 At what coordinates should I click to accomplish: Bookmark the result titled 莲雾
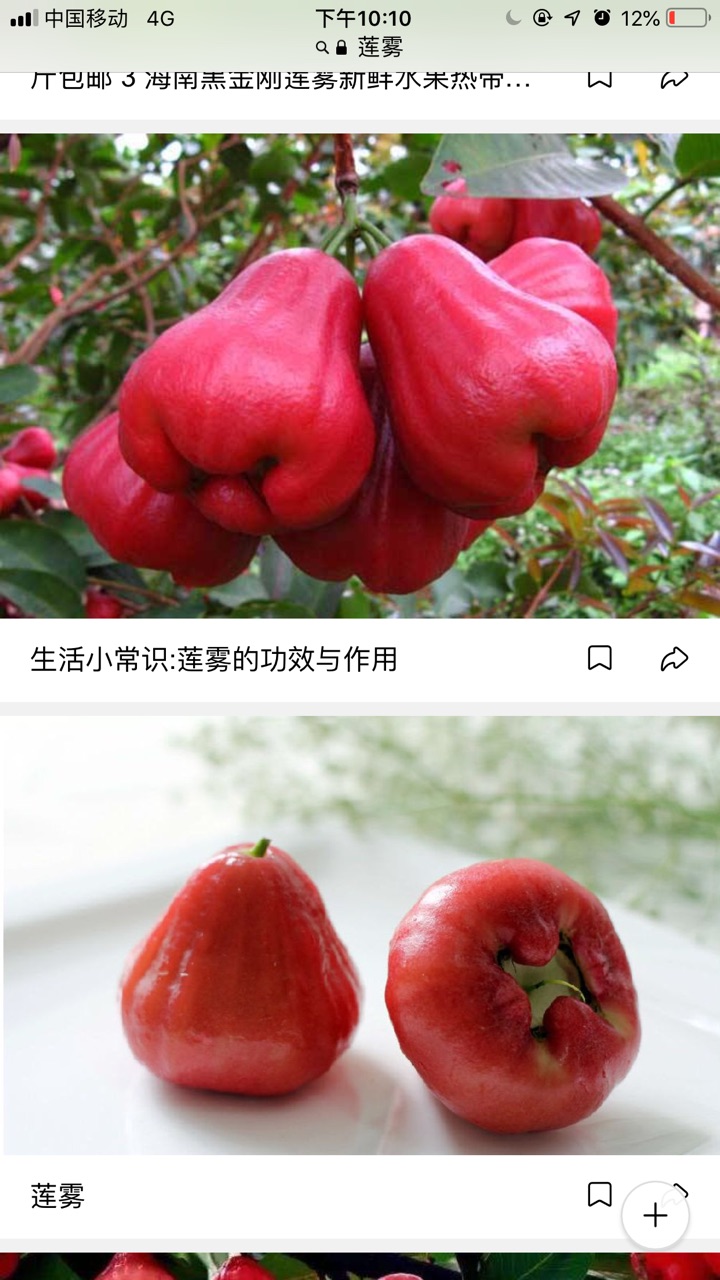point(599,1195)
